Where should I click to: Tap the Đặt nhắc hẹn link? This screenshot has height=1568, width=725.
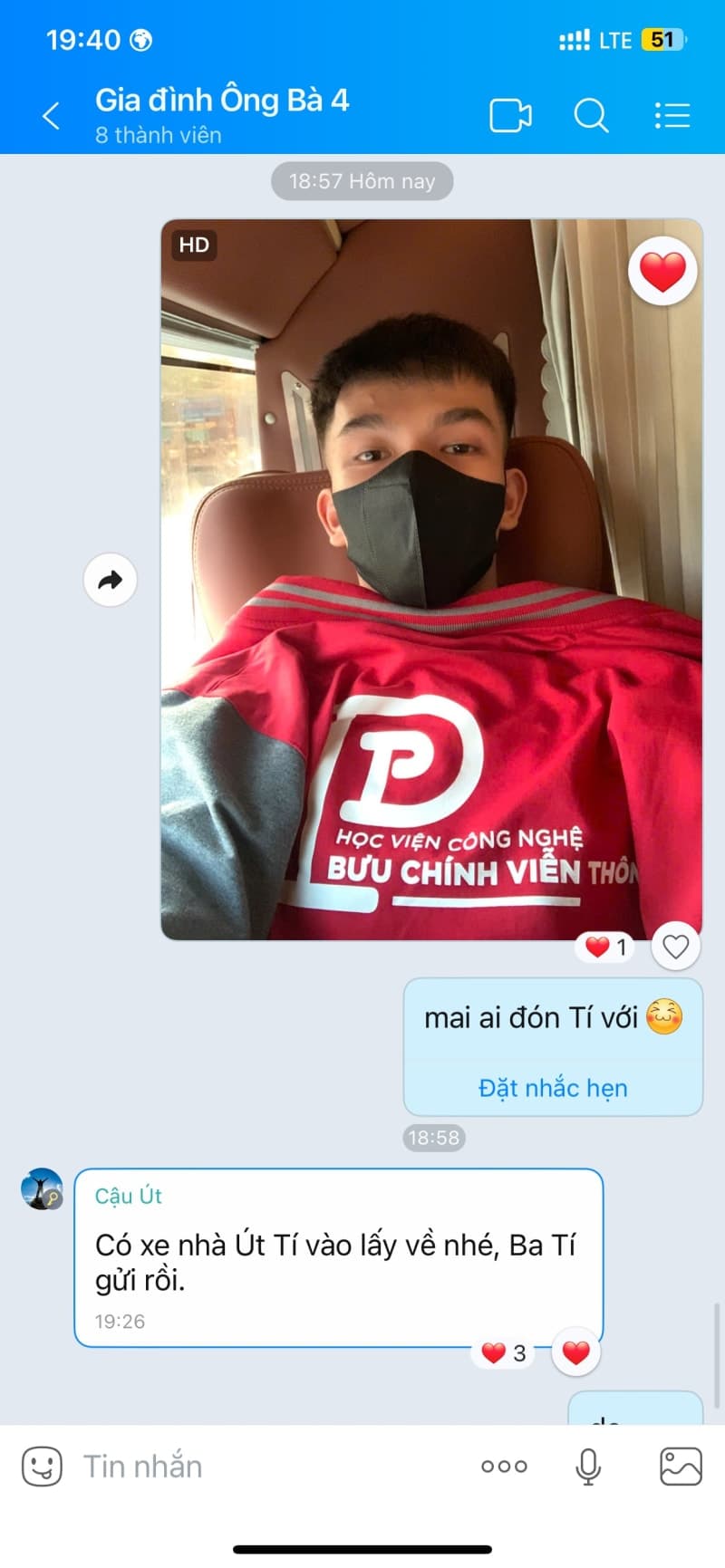553,1087
